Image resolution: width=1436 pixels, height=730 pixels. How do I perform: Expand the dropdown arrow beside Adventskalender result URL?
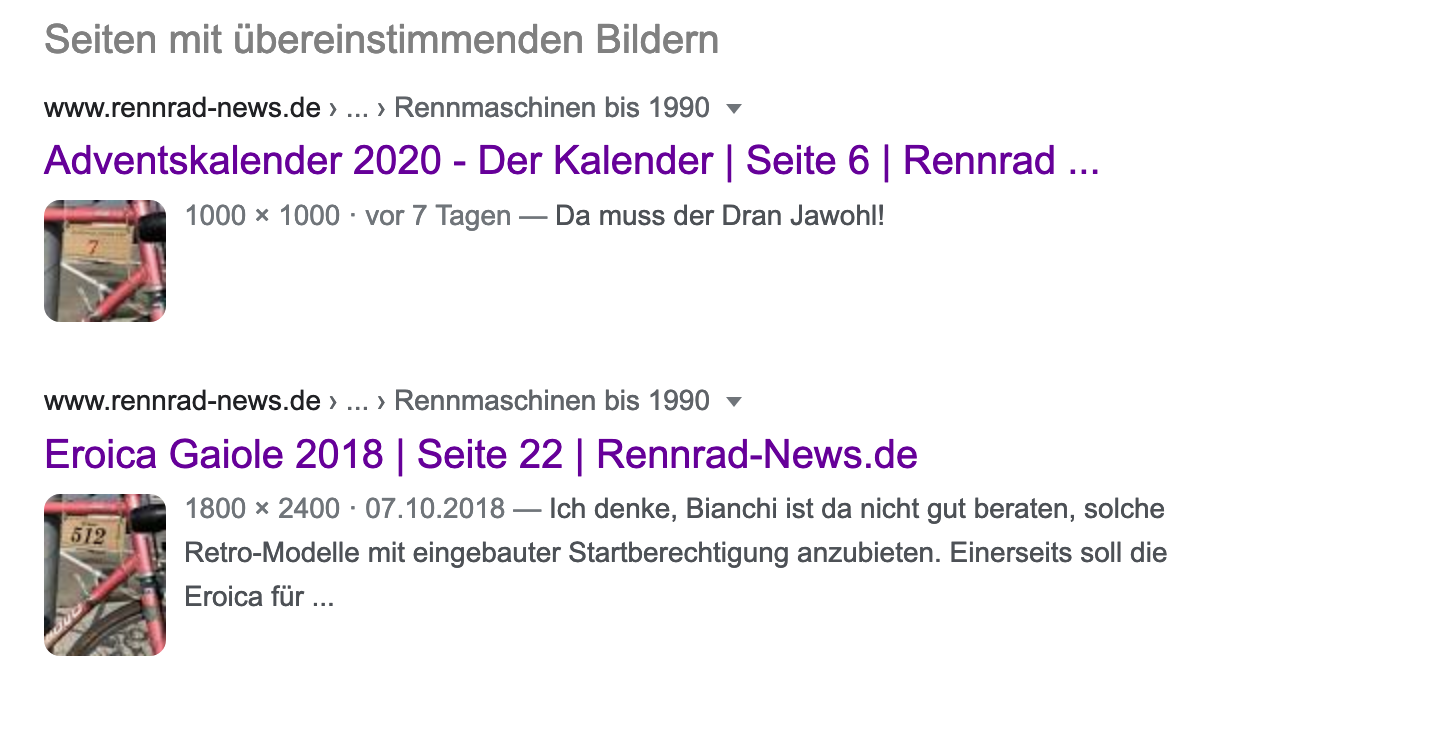(x=734, y=108)
